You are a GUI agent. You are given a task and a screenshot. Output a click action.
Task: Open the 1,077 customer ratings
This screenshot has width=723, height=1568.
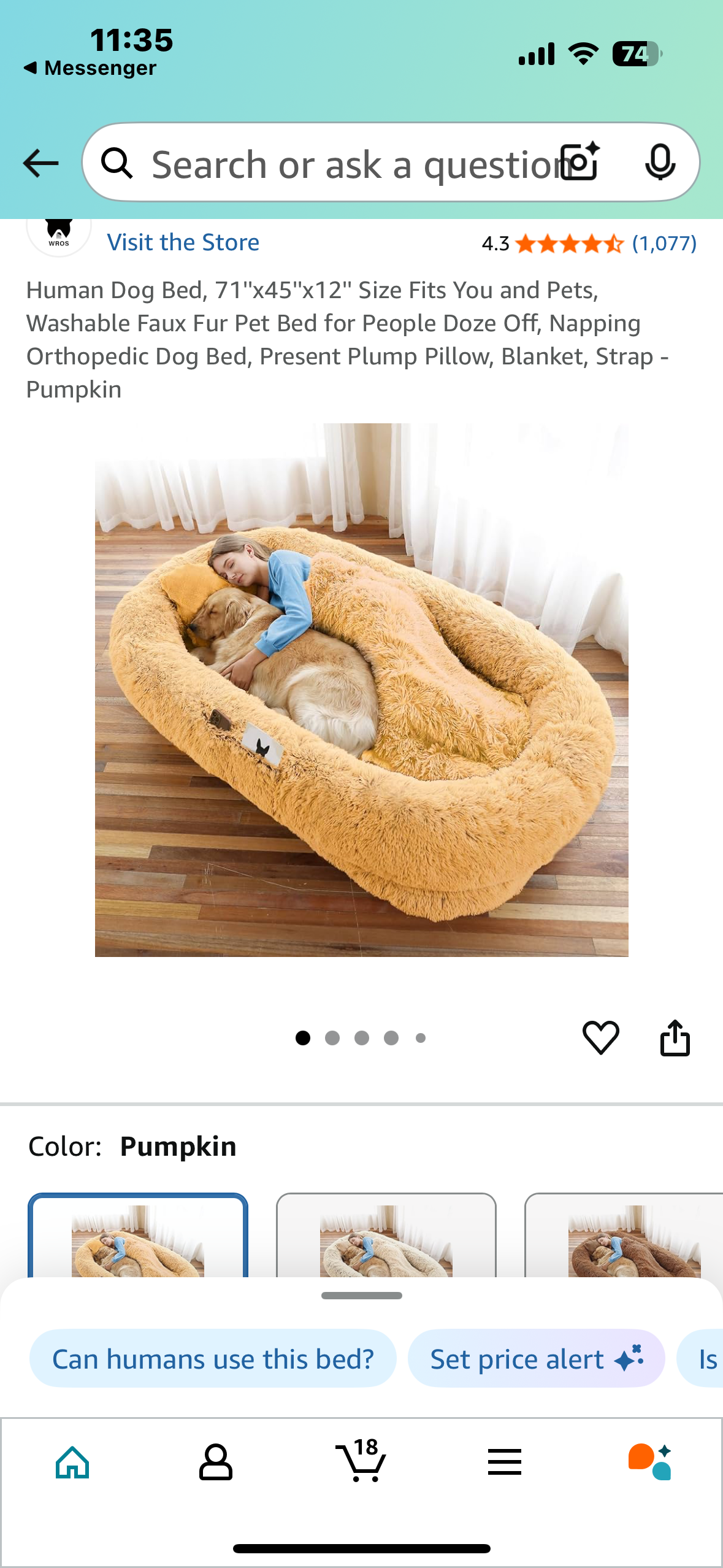click(x=664, y=244)
